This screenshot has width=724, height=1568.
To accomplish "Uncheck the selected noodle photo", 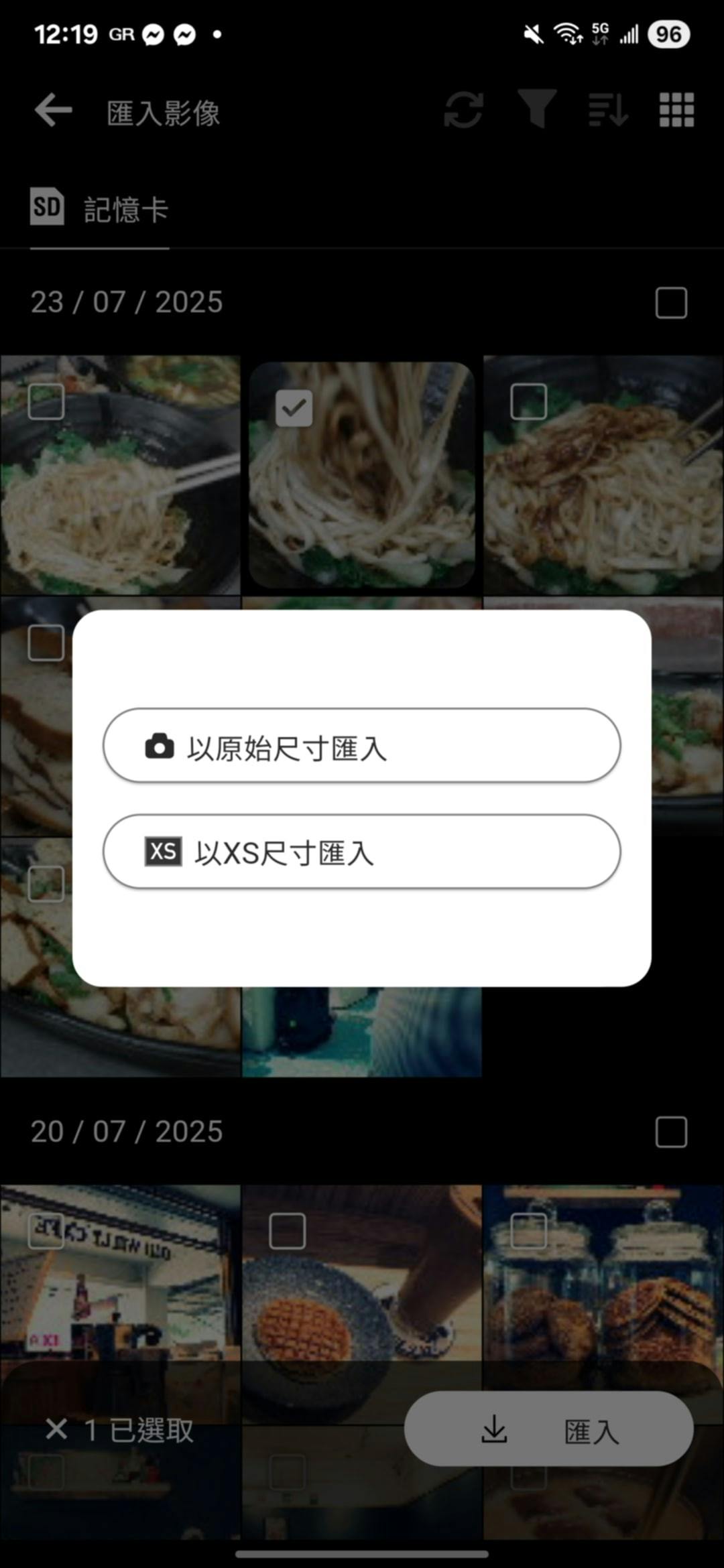I will (x=294, y=407).
